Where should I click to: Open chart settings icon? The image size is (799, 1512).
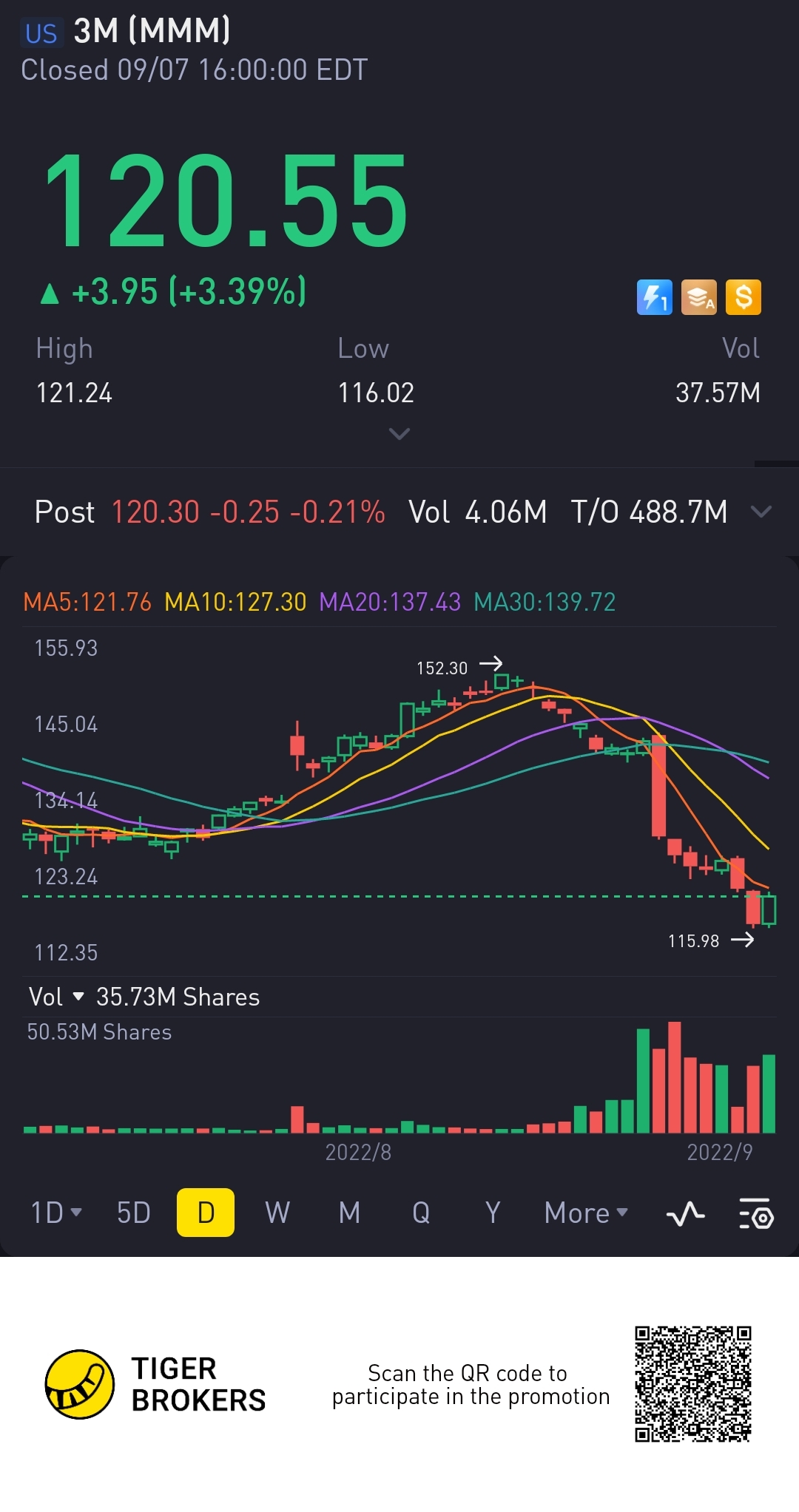pos(756,1213)
